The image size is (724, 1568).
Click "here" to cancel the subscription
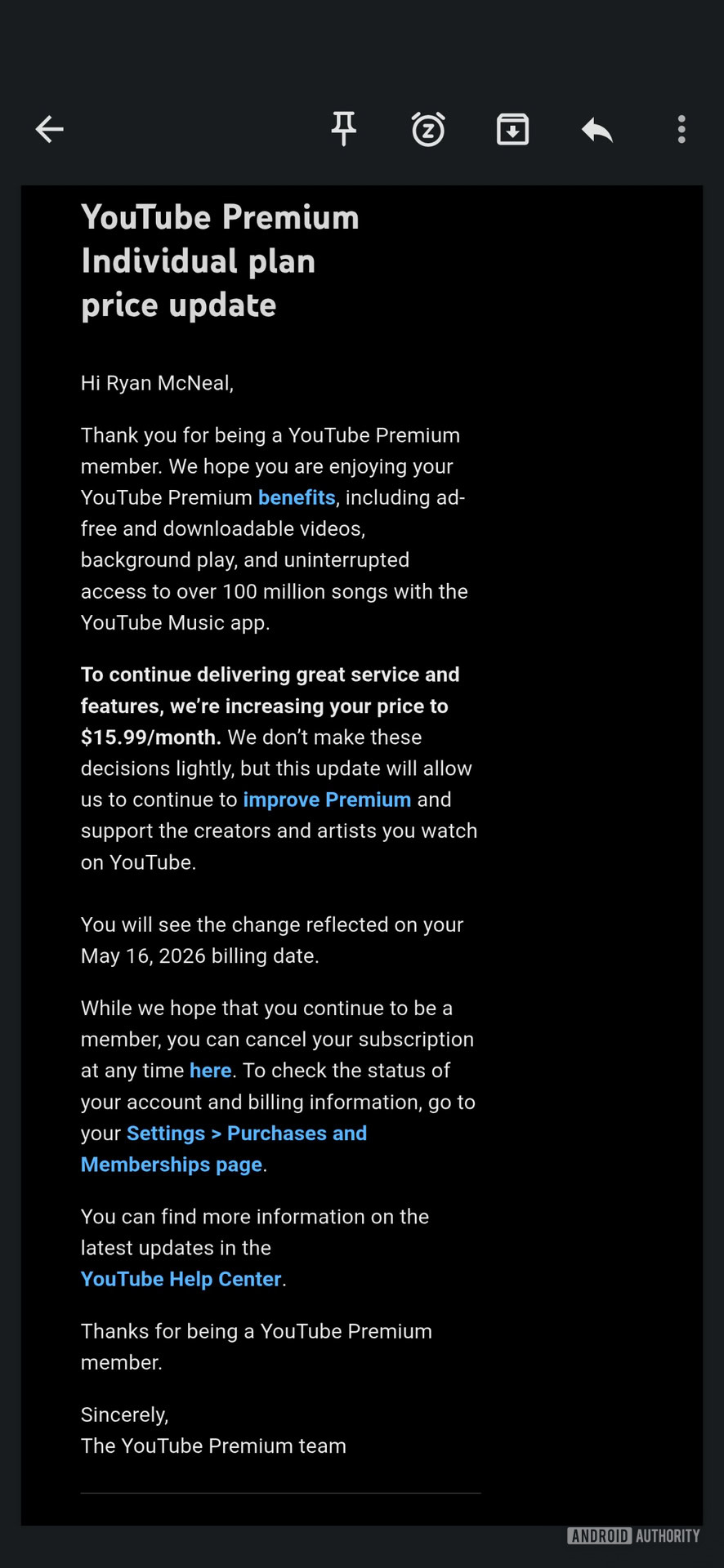(x=210, y=1071)
